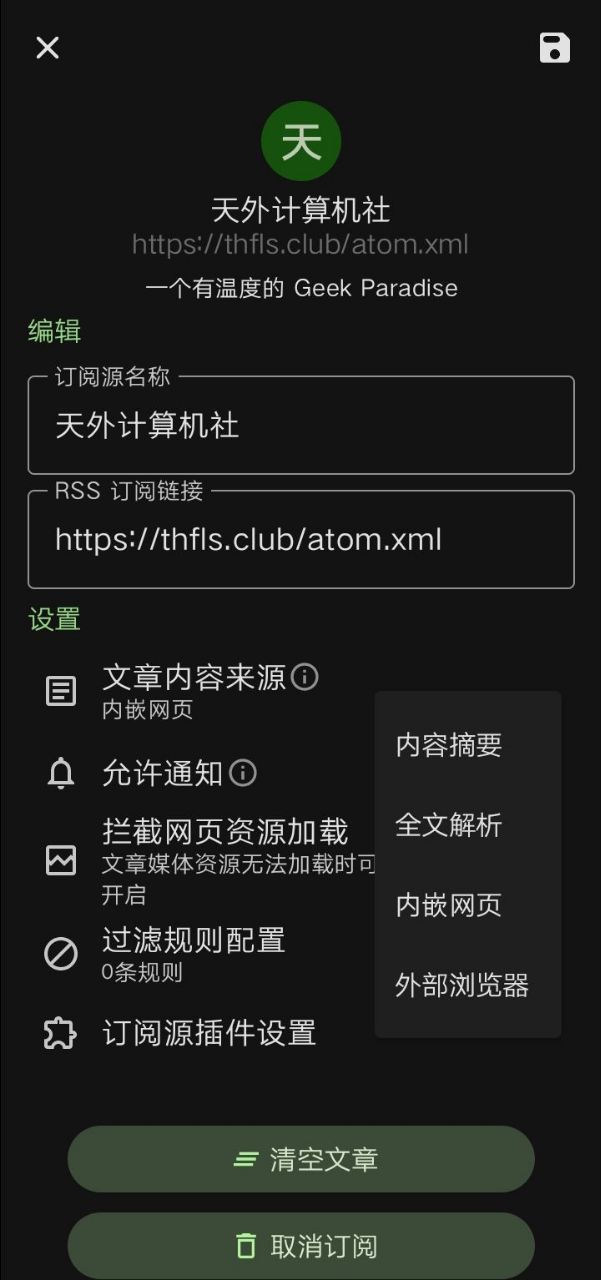
Task: Save the subscription changes
Action: coord(554,48)
